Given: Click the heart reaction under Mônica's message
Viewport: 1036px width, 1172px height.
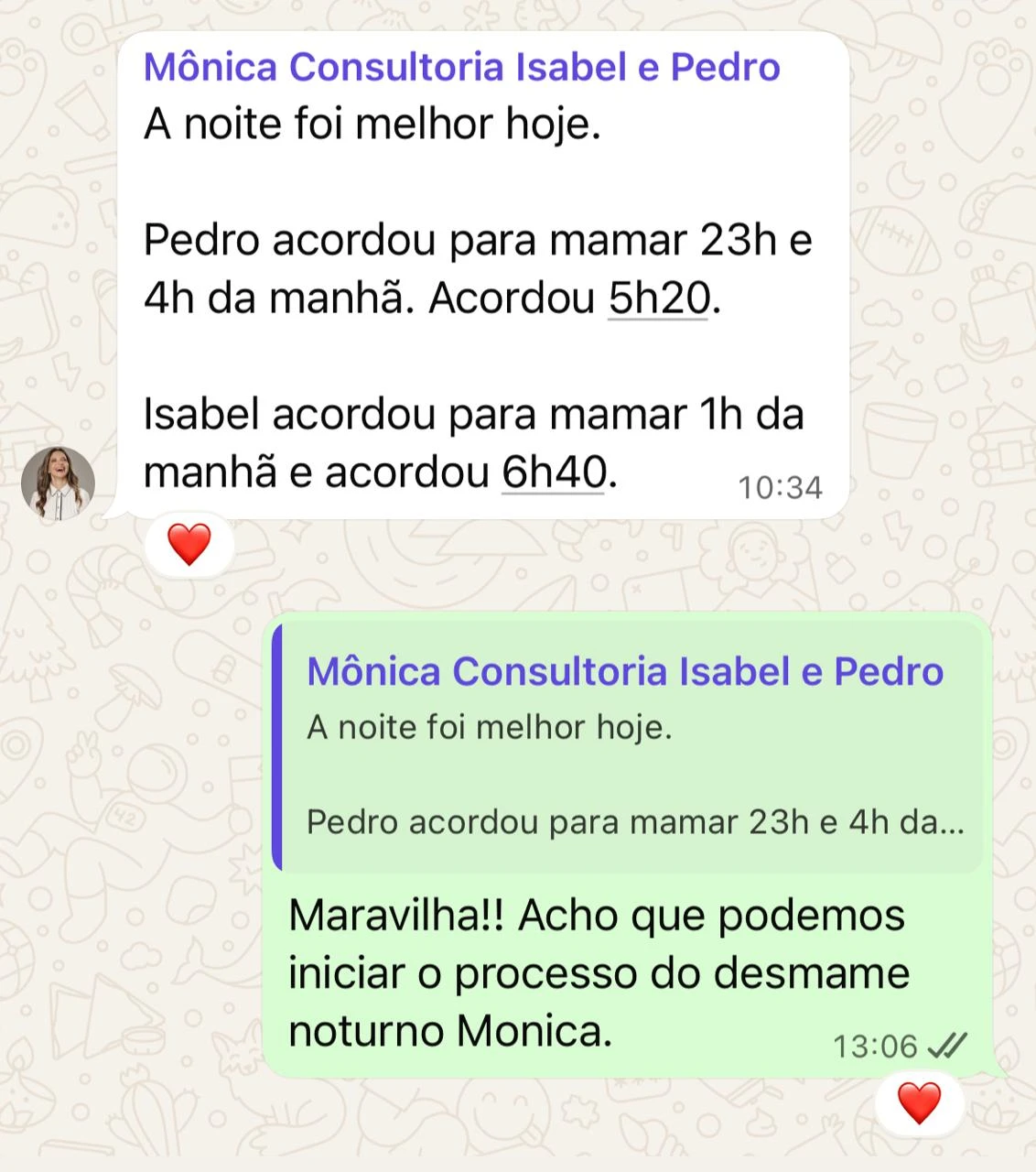Looking at the screenshot, I should (188, 544).
